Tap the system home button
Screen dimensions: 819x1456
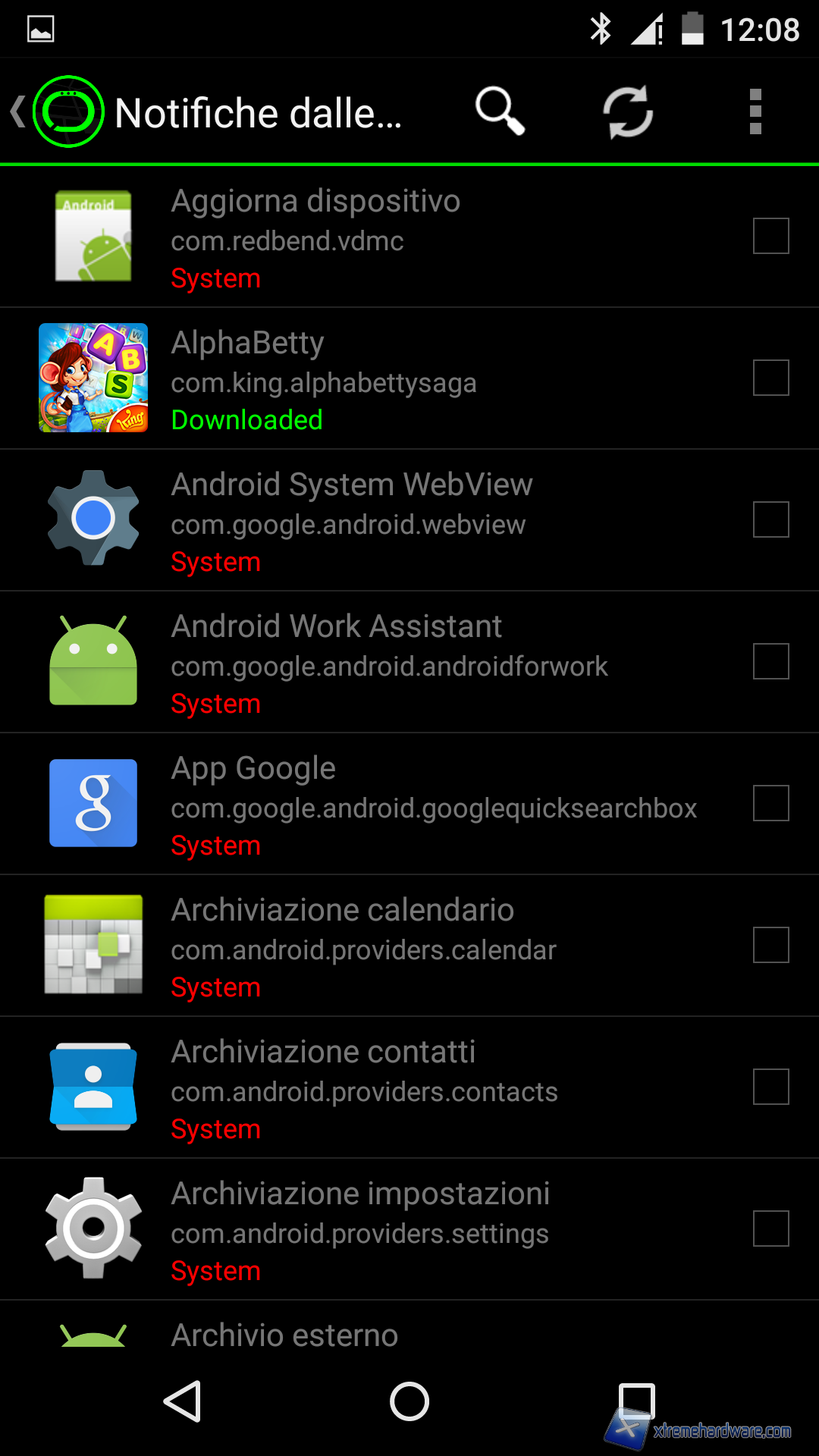pyautogui.click(x=409, y=1401)
